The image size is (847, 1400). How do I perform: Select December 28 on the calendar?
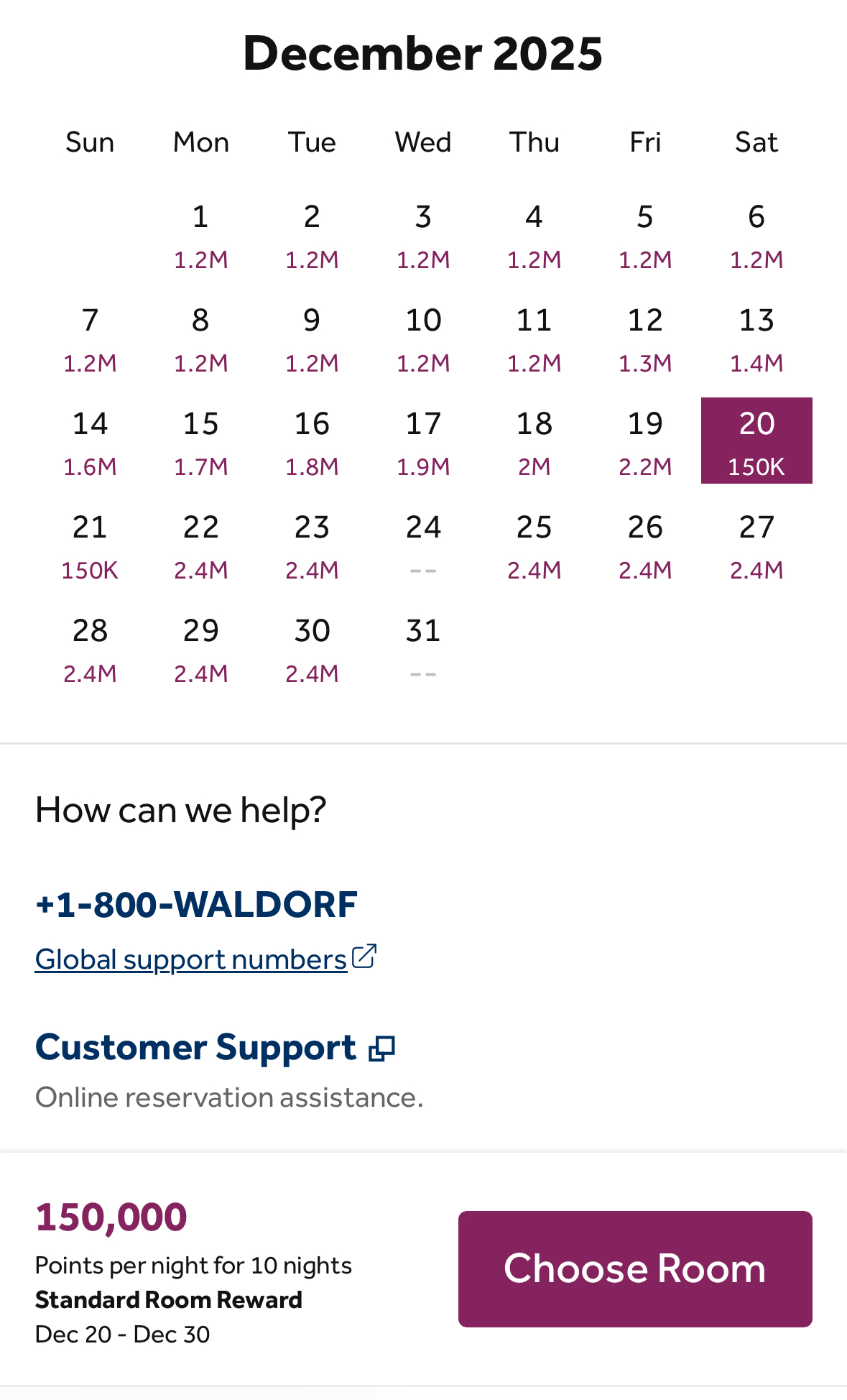click(90, 648)
